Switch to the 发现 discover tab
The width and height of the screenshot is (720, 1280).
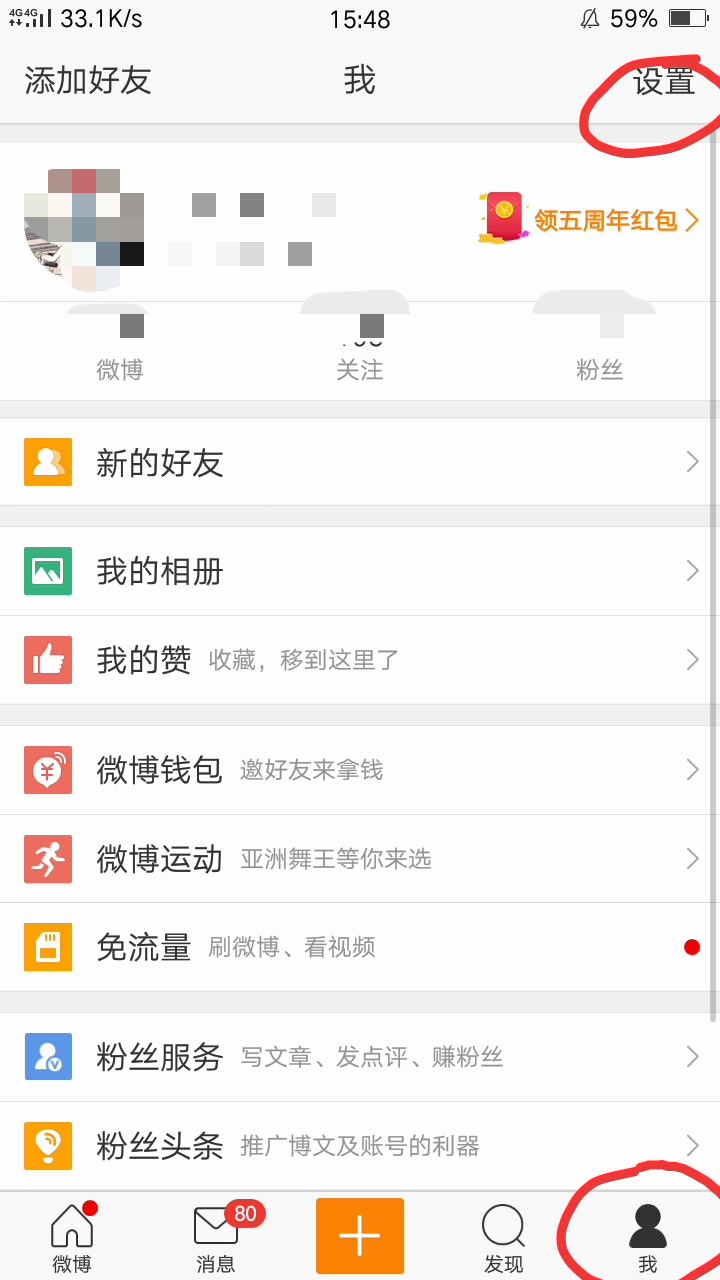pyautogui.click(x=503, y=1238)
